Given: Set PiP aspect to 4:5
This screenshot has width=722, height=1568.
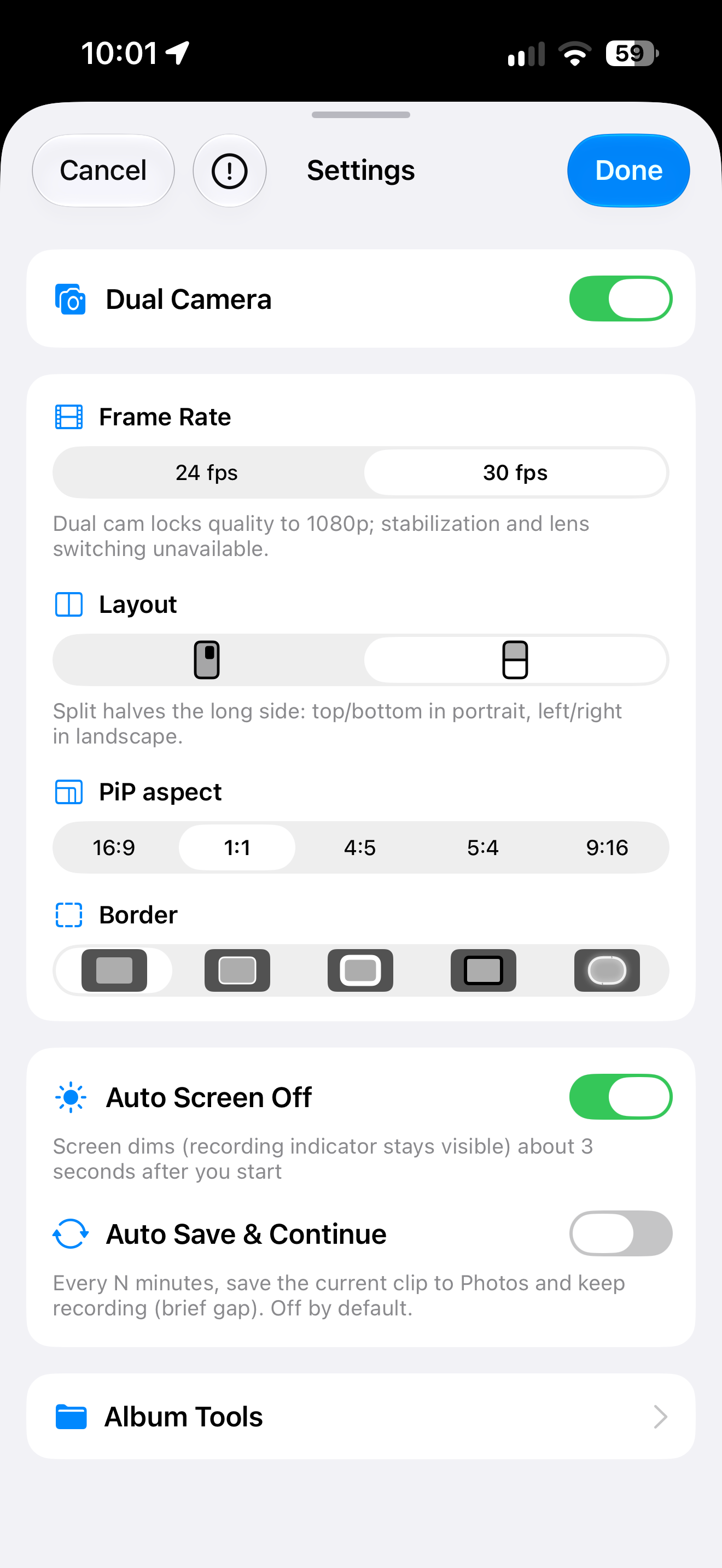Looking at the screenshot, I should (360, 847).
